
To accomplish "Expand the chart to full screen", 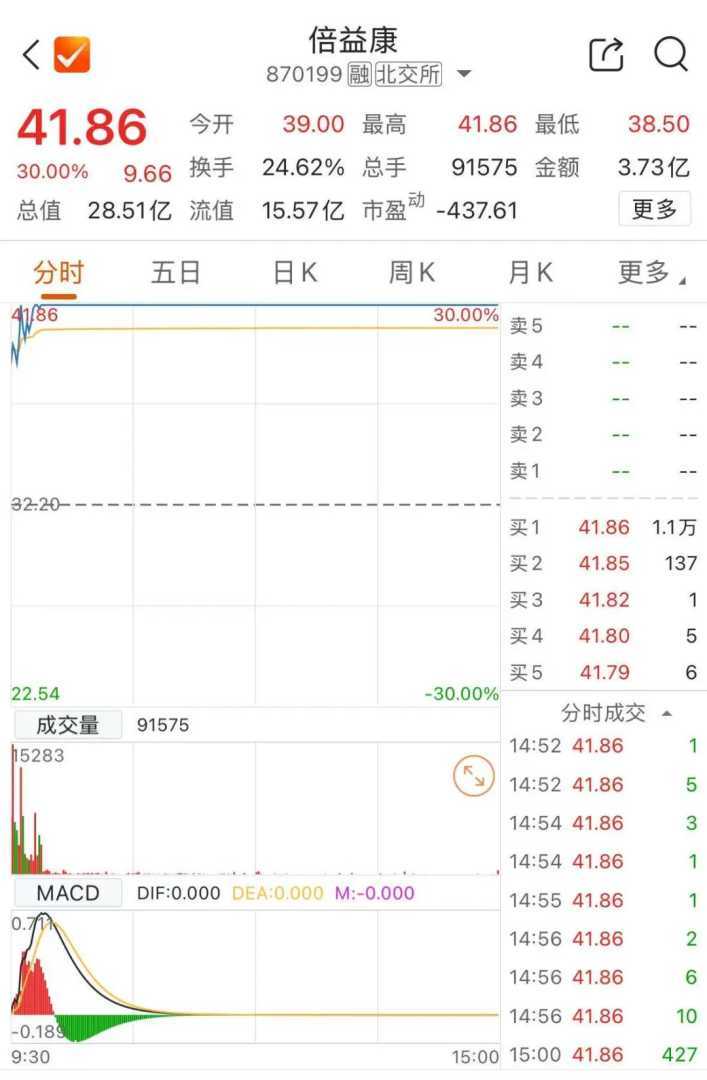I will 474,777.
